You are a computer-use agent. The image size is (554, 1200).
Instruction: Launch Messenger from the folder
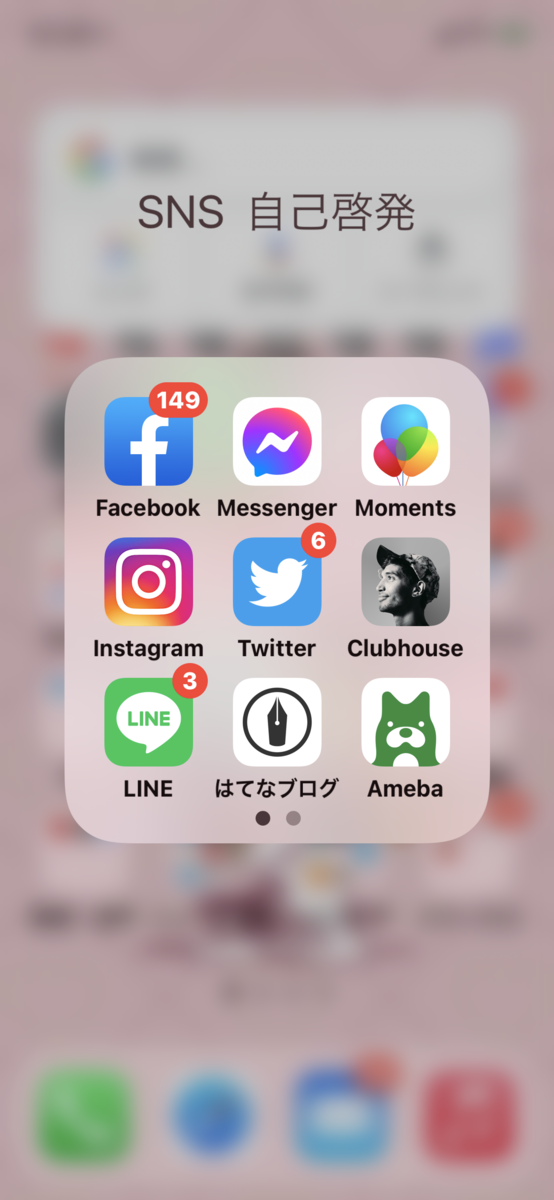coord(277,441)
